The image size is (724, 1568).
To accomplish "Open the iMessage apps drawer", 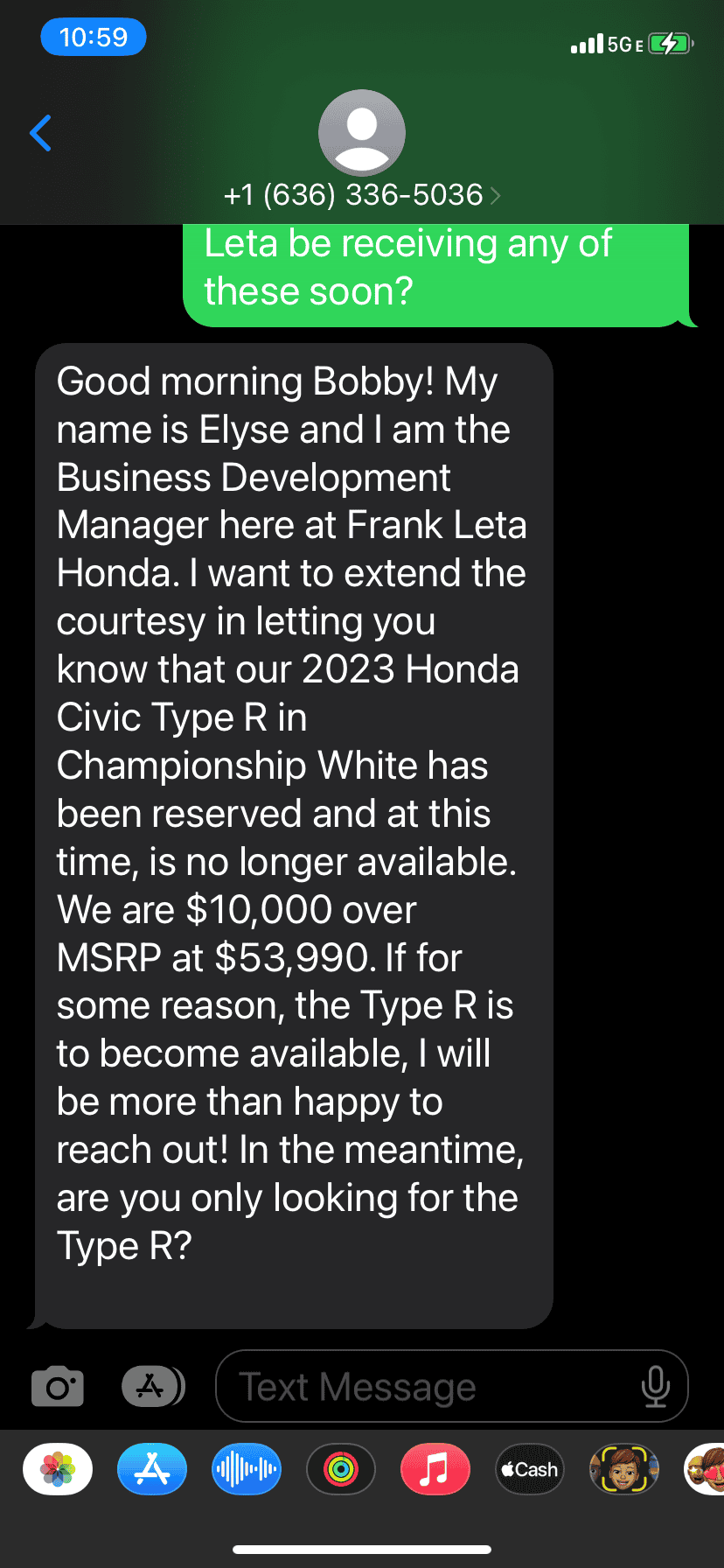I will coord(153,1386).
